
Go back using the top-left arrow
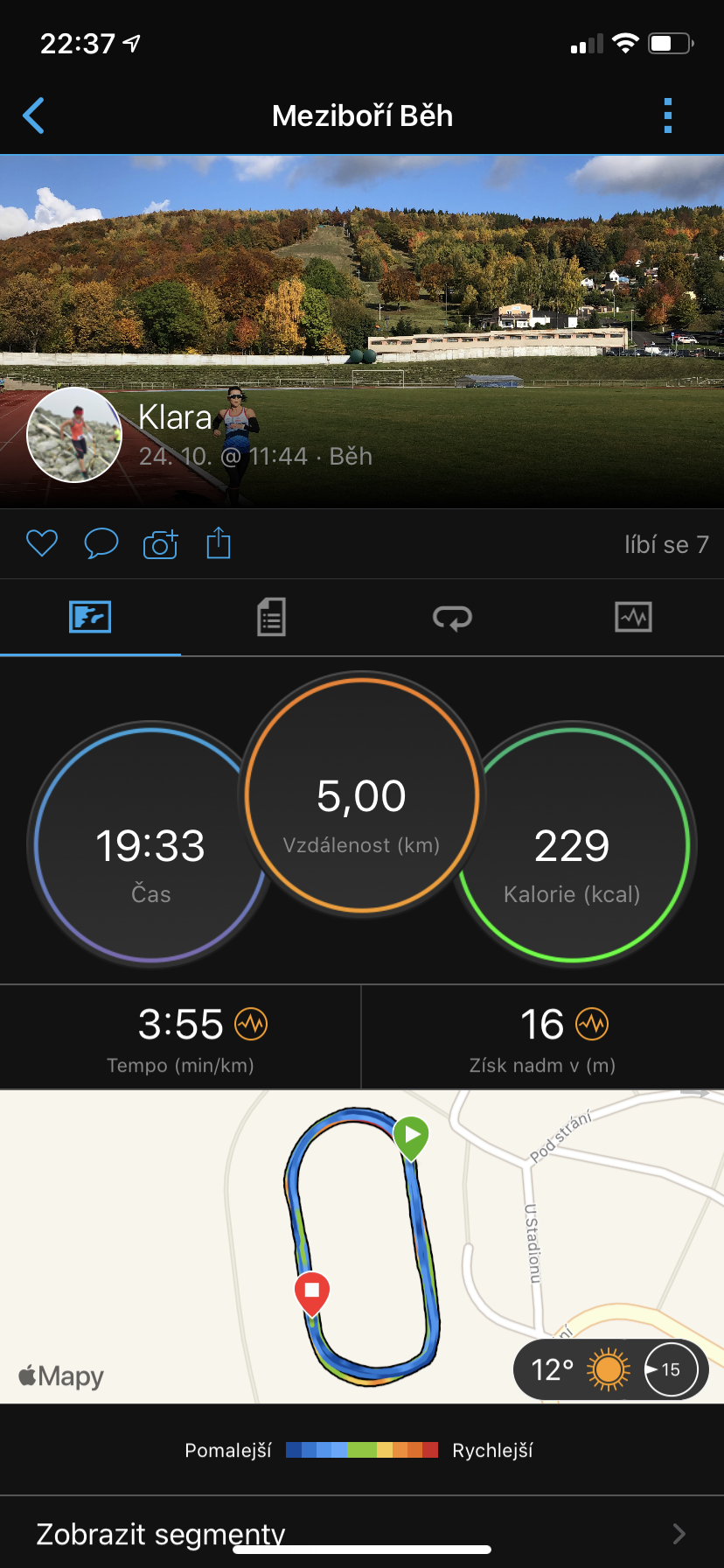(33, 115)
